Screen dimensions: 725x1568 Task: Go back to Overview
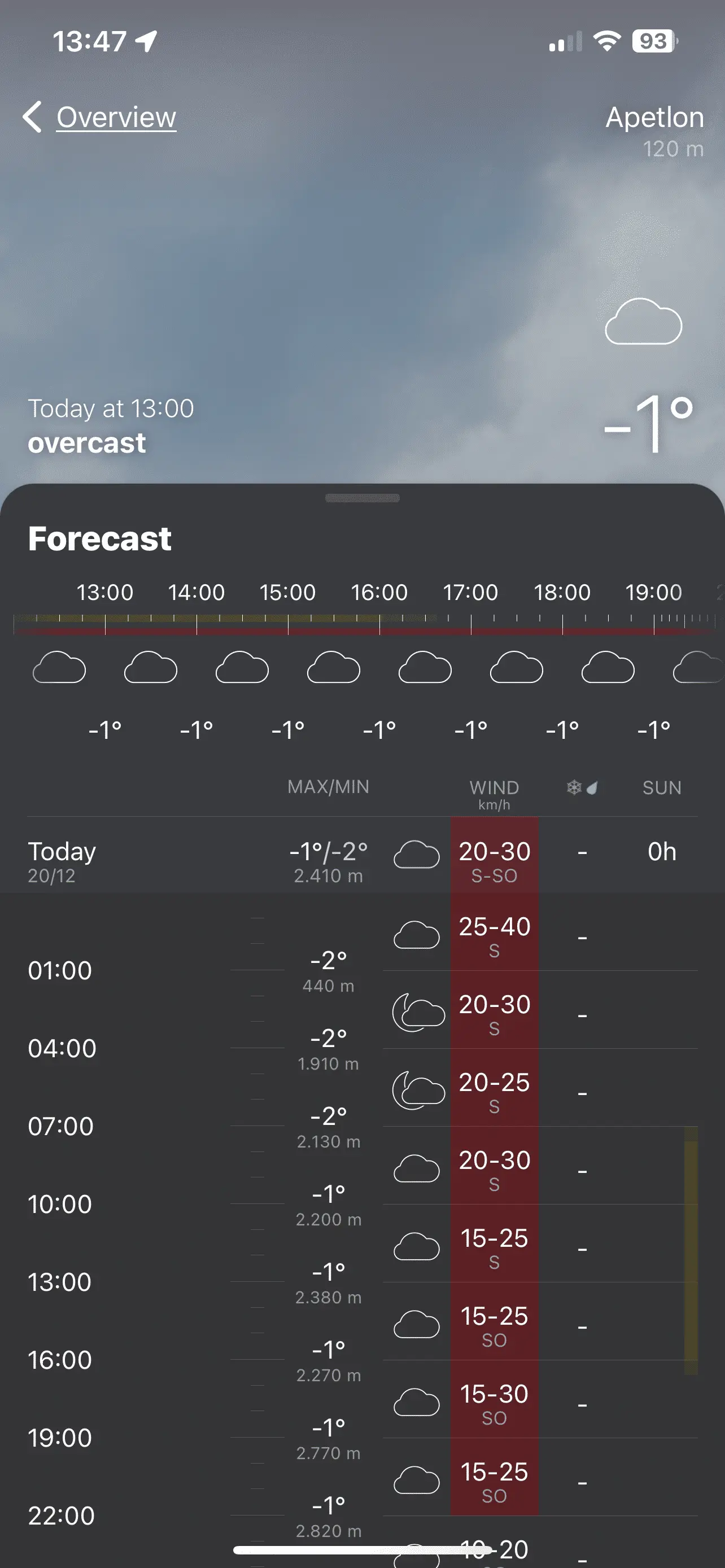(101, 117)
